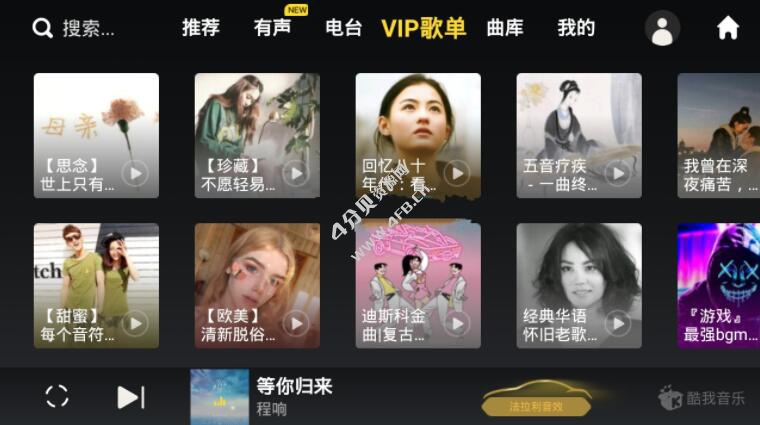
Task: Tap the home icon
Action: [x=728, y=28]
